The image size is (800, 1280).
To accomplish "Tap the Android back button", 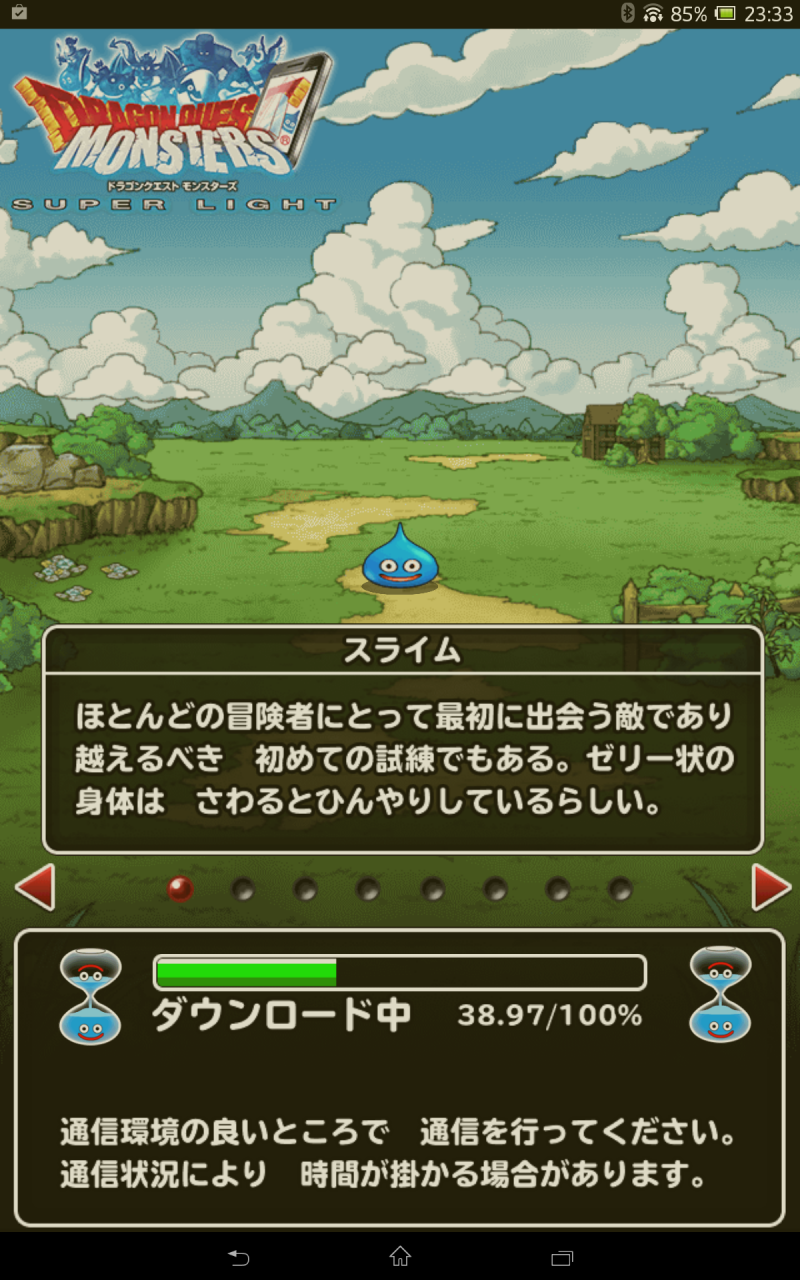I will click(x=238, y=1257).
